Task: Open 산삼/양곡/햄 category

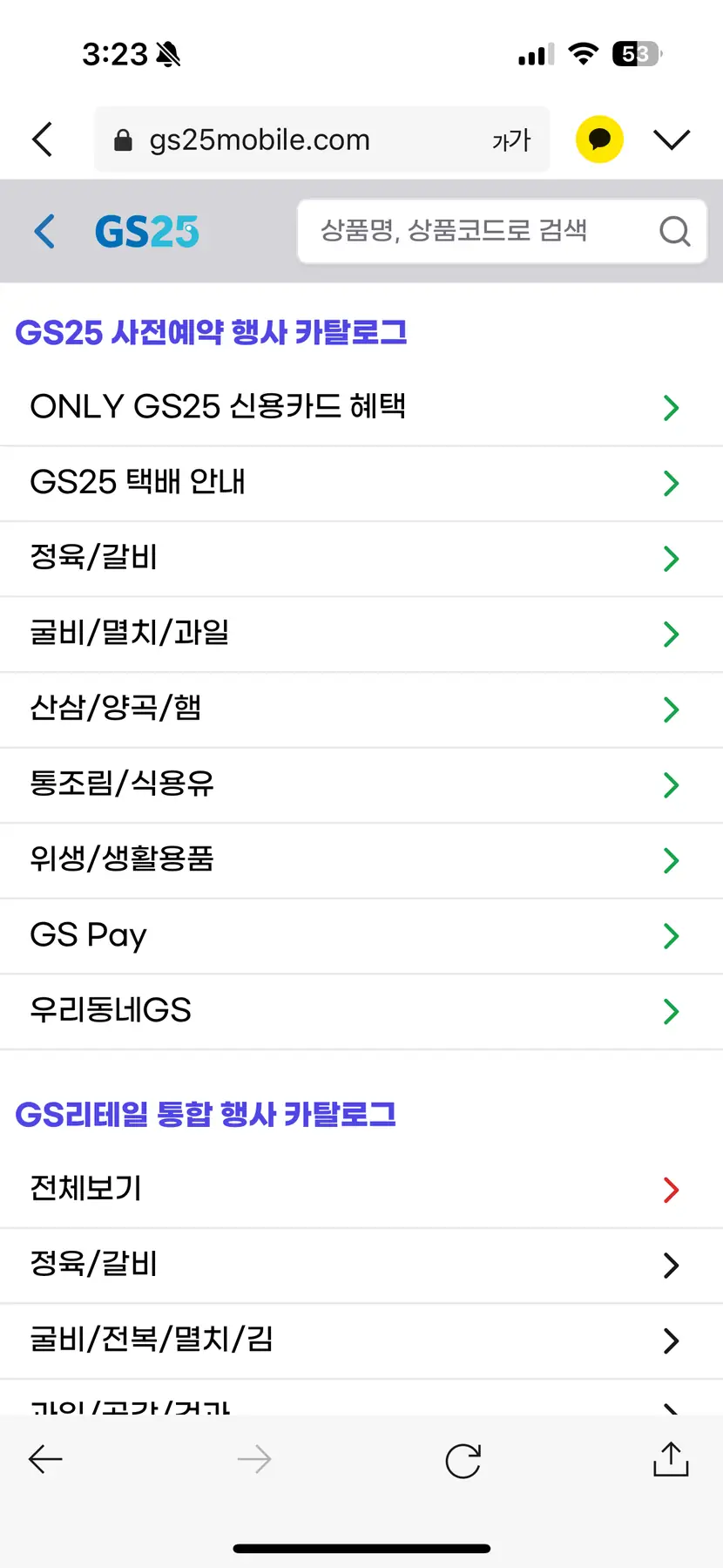Action: (x=361, y=709)
